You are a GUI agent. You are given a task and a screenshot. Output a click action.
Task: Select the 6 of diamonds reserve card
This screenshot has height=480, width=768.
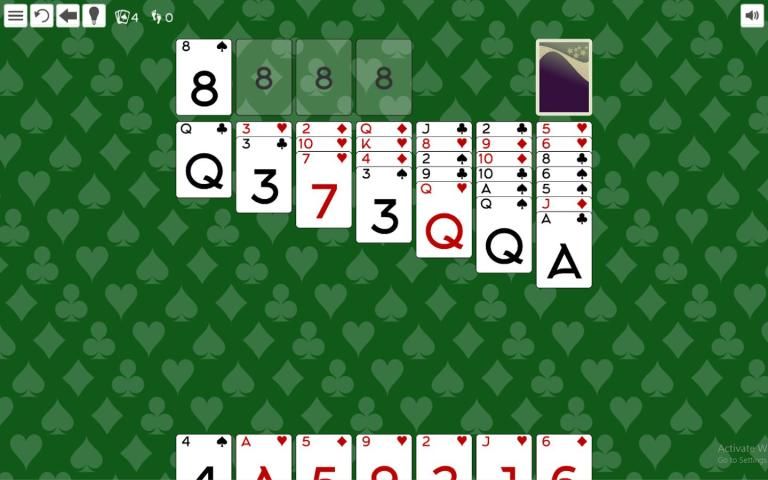click(564, 458)
